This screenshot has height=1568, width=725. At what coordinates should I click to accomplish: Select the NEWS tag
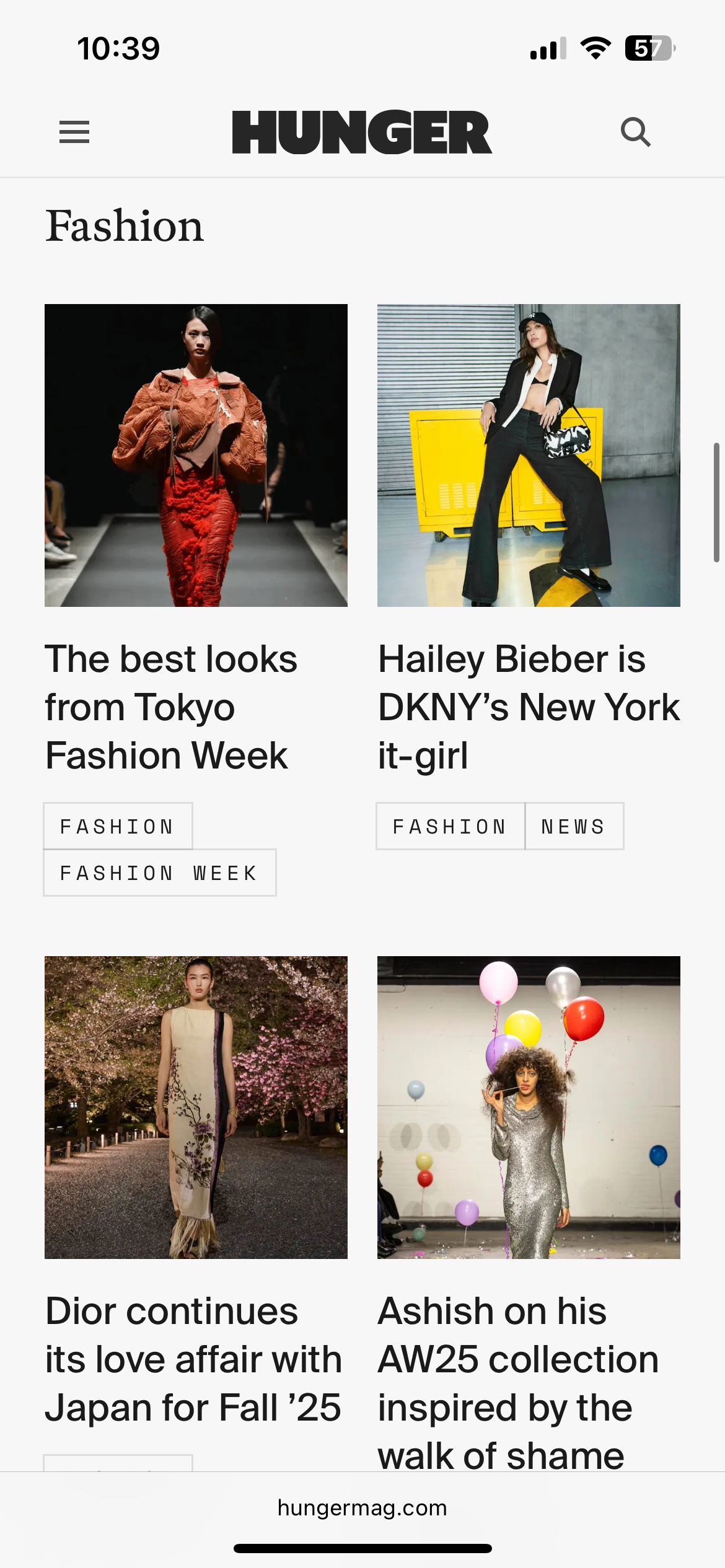[x=574, y=826]
